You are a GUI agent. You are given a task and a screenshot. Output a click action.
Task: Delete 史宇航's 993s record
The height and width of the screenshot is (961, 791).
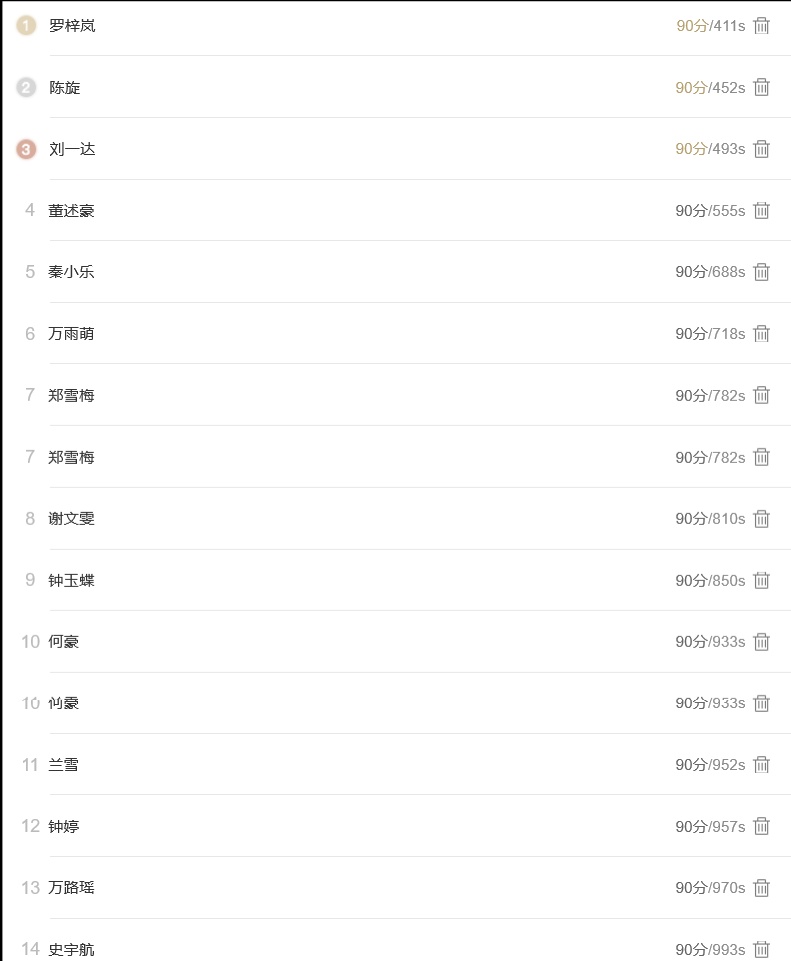(x=762, y=949)
